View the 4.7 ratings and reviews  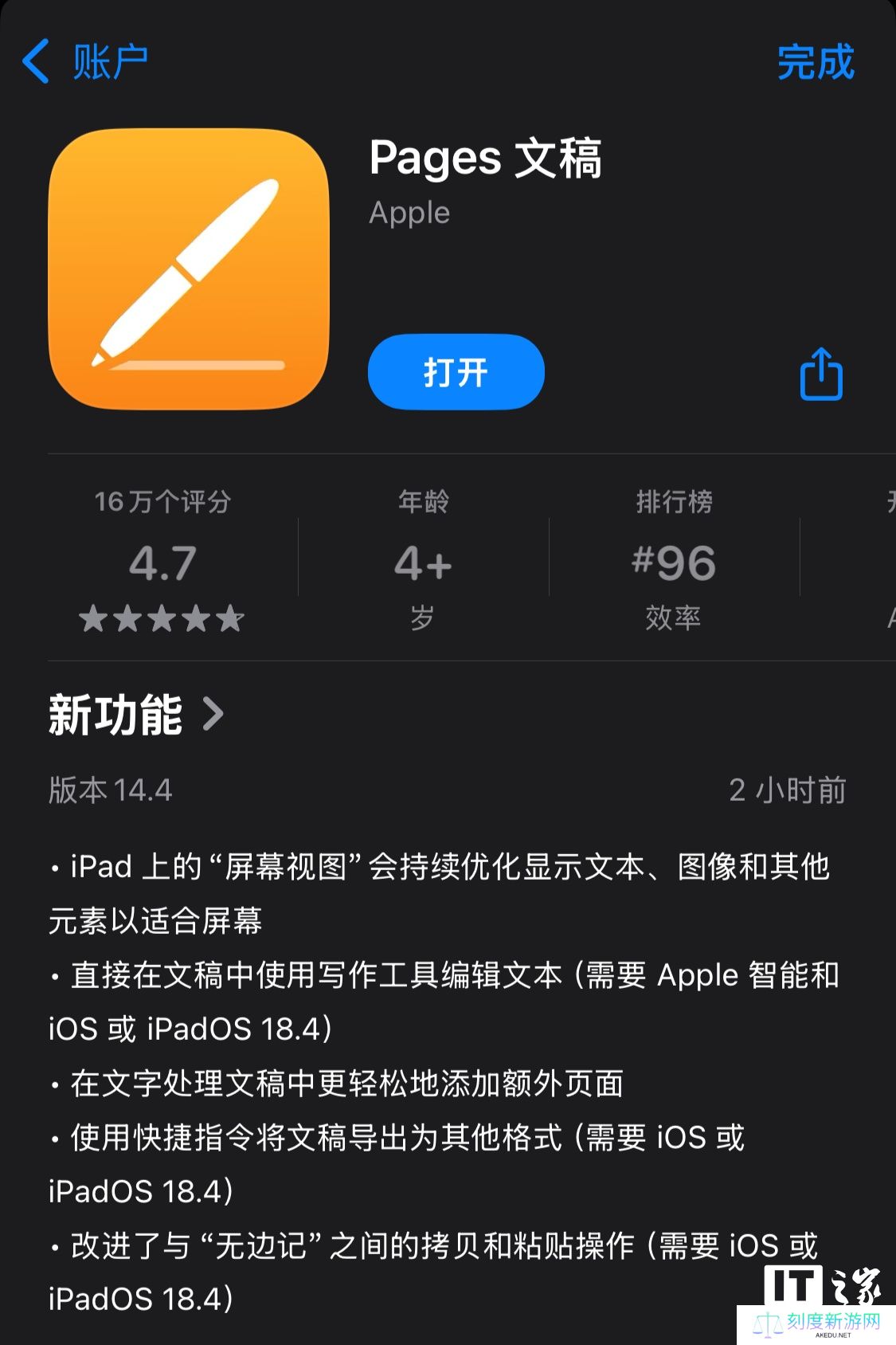pos(162,563)
